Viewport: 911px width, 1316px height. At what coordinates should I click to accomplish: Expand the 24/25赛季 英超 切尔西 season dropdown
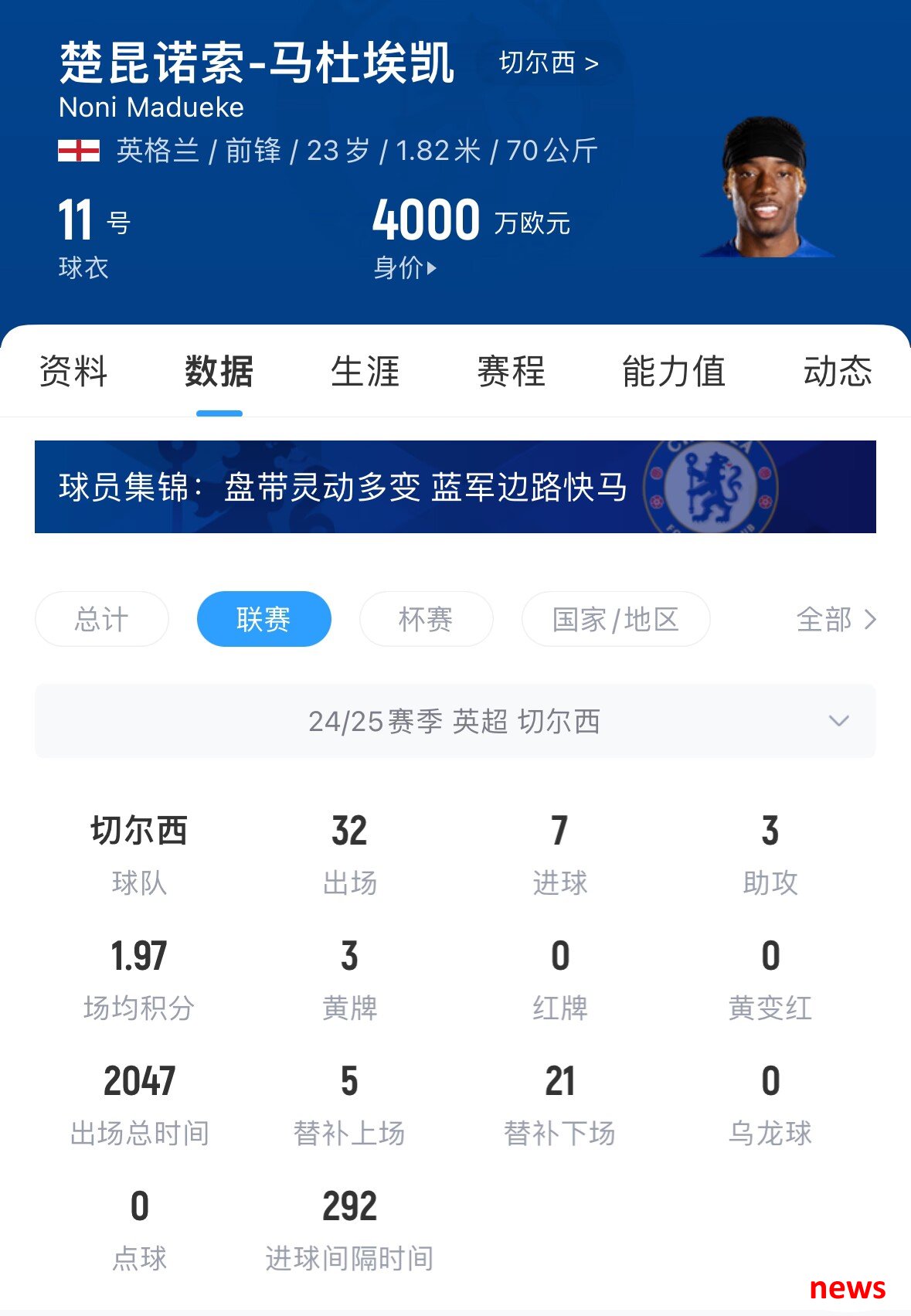[455, 721]
